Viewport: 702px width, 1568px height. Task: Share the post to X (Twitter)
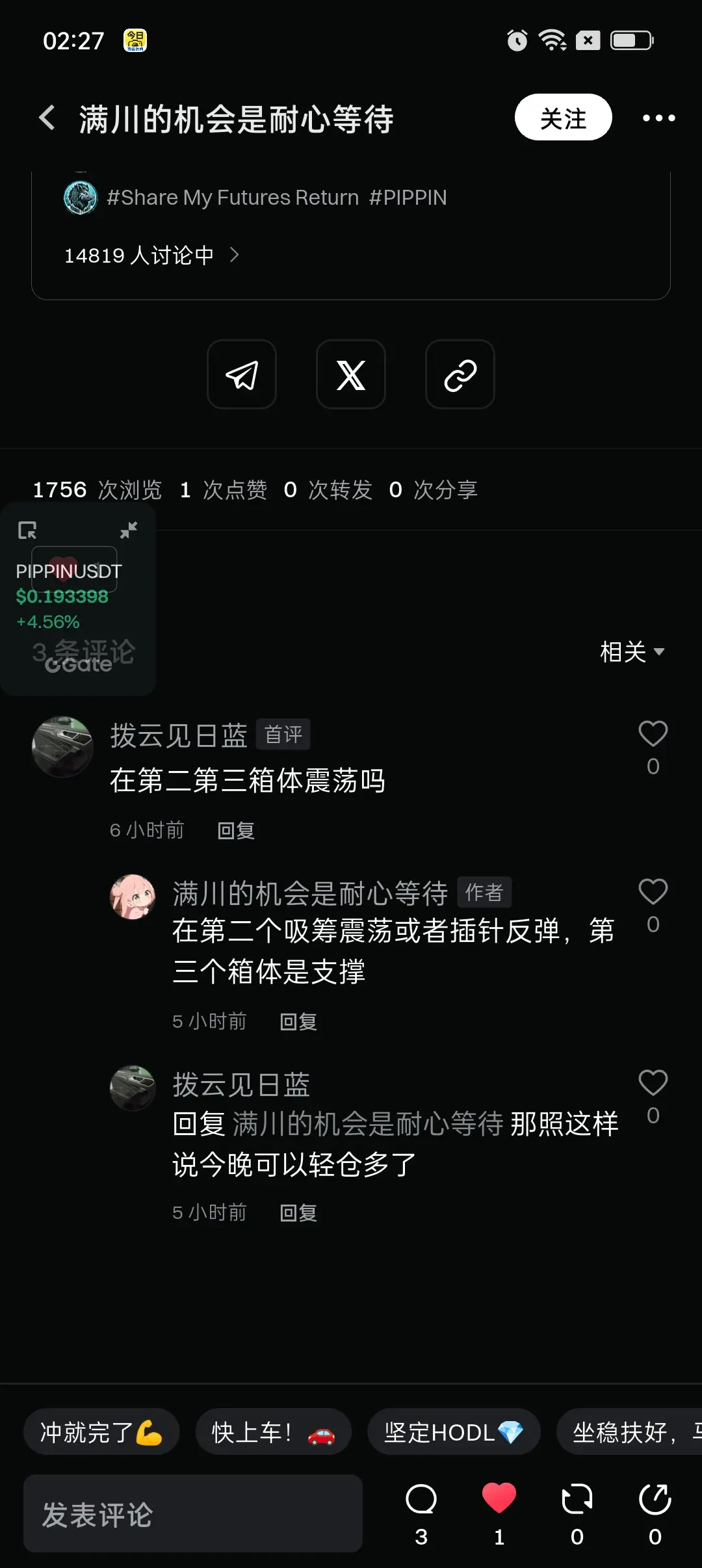click(350, 374)
